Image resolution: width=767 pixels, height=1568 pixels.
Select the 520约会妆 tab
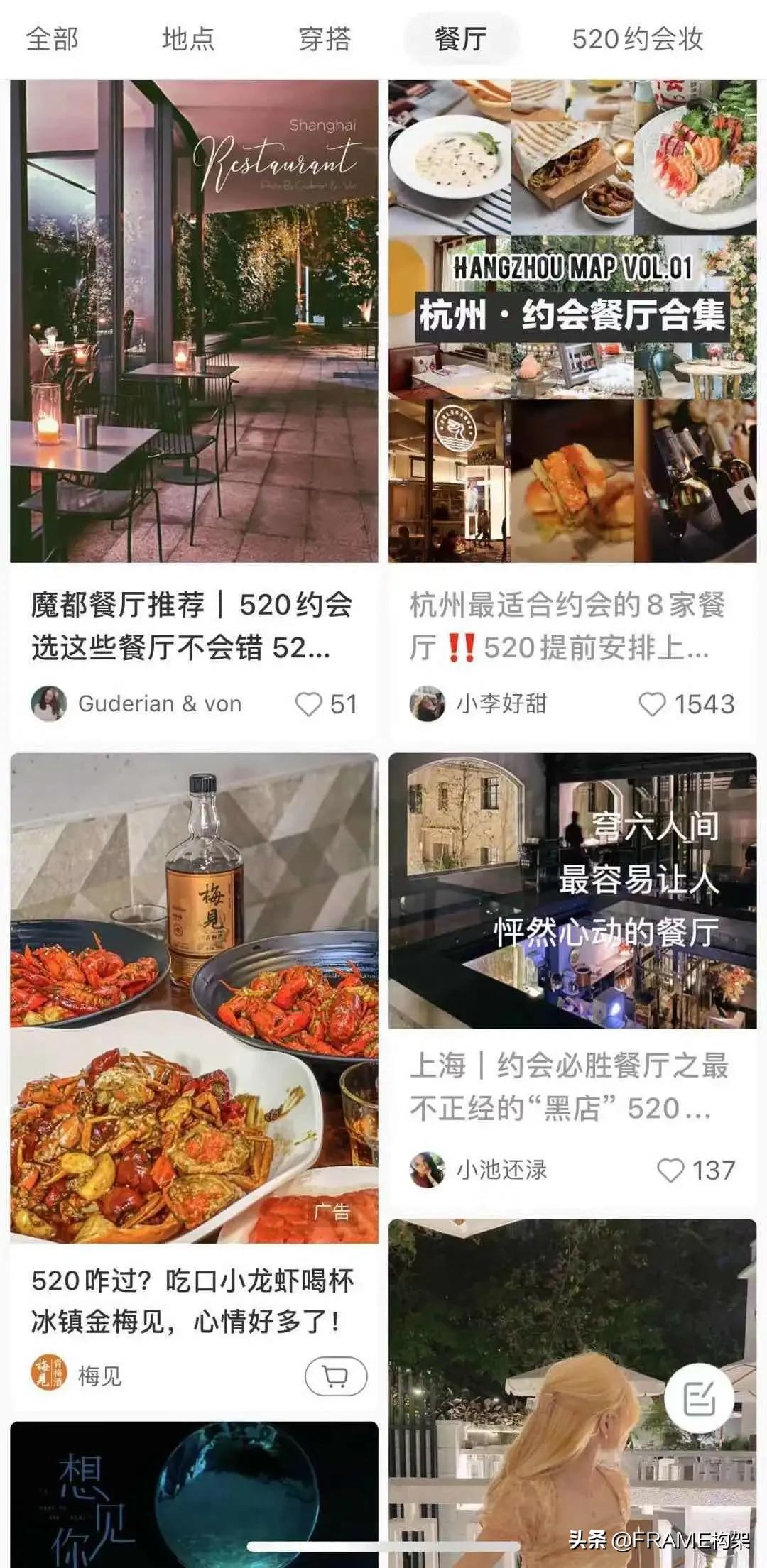point(636,40)
